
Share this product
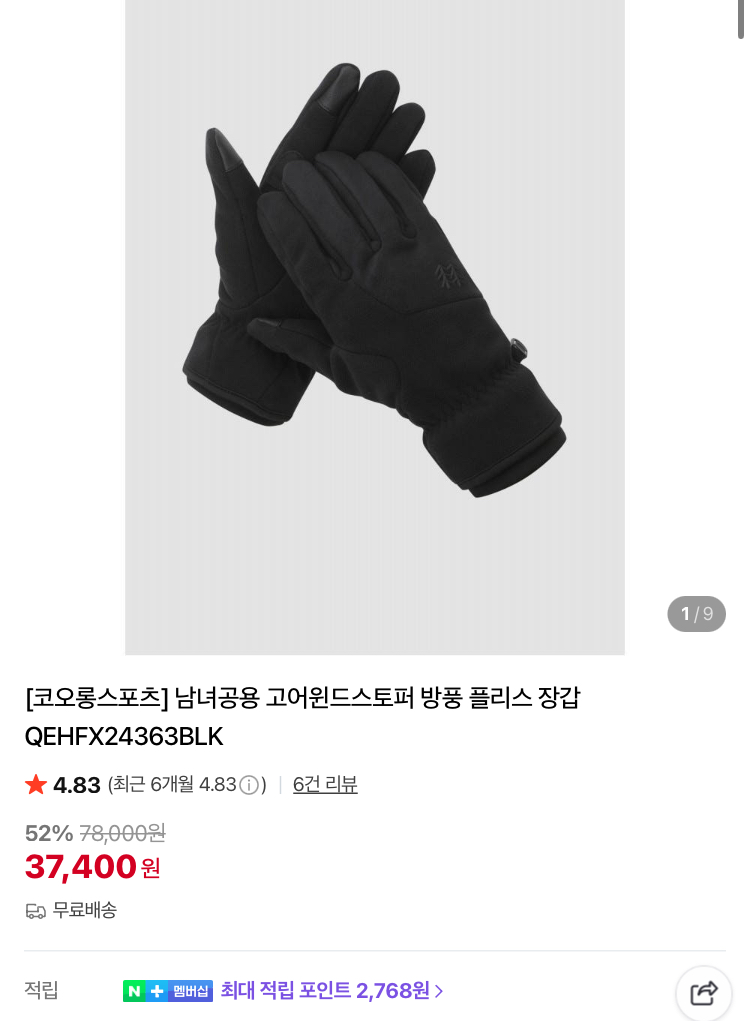pyautogui.click(x=704, y=993)
